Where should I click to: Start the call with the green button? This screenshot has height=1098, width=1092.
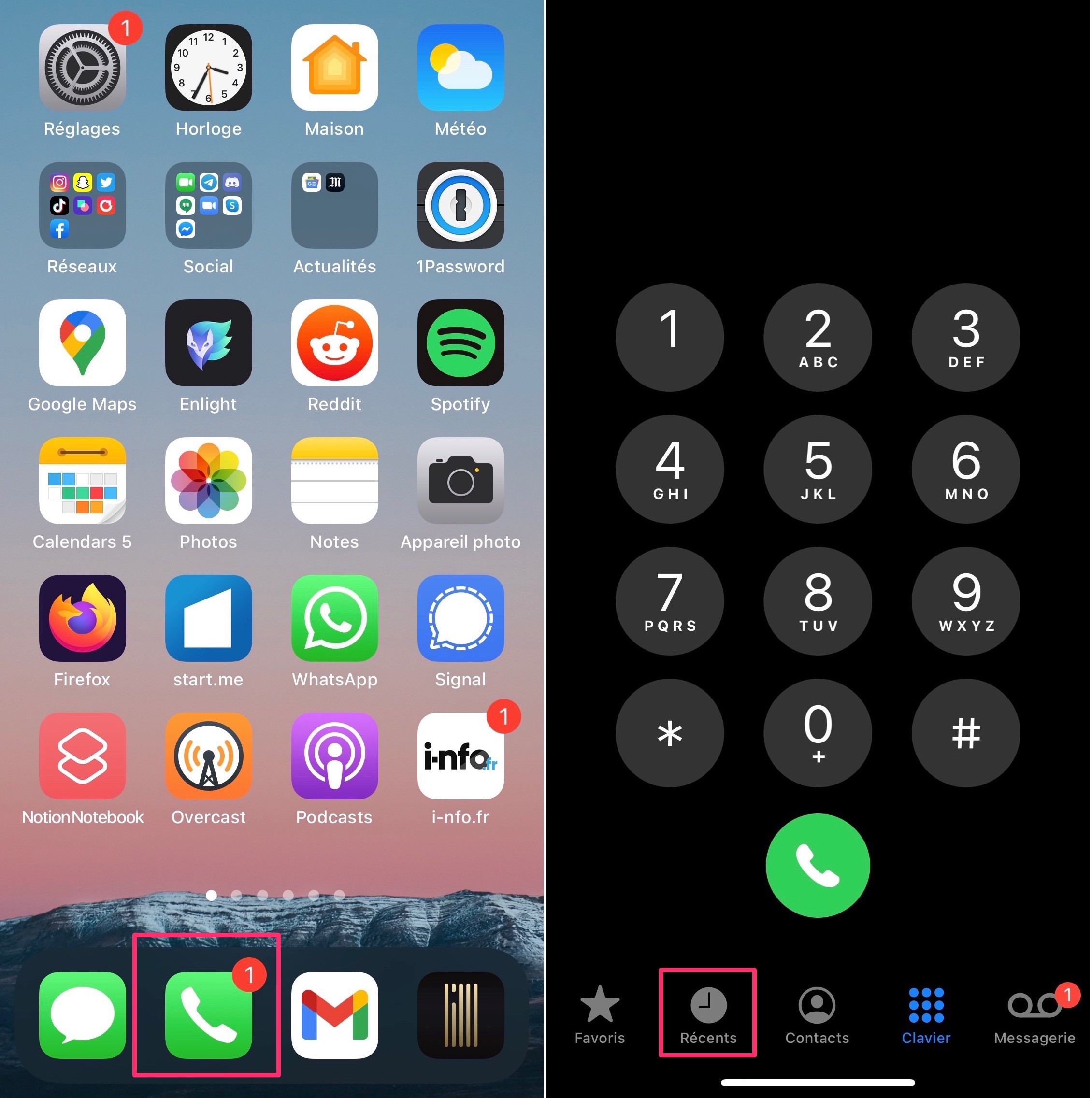click(818, 865)
